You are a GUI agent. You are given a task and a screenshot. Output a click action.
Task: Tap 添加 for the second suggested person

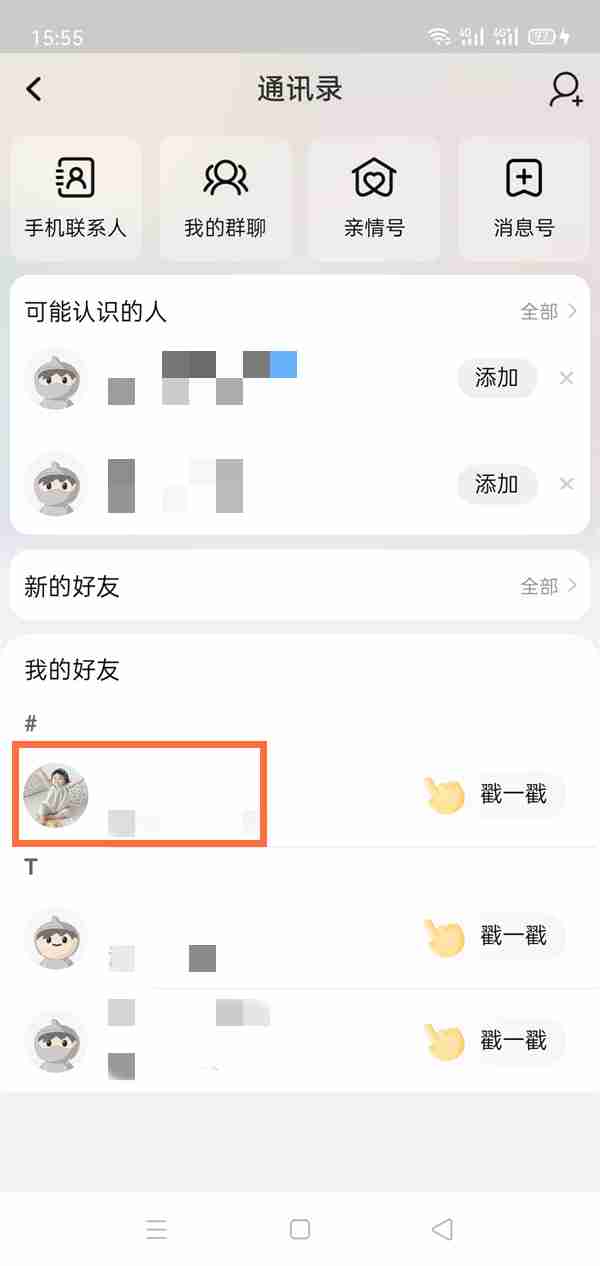pyautogui.click(x=497, y=485)
